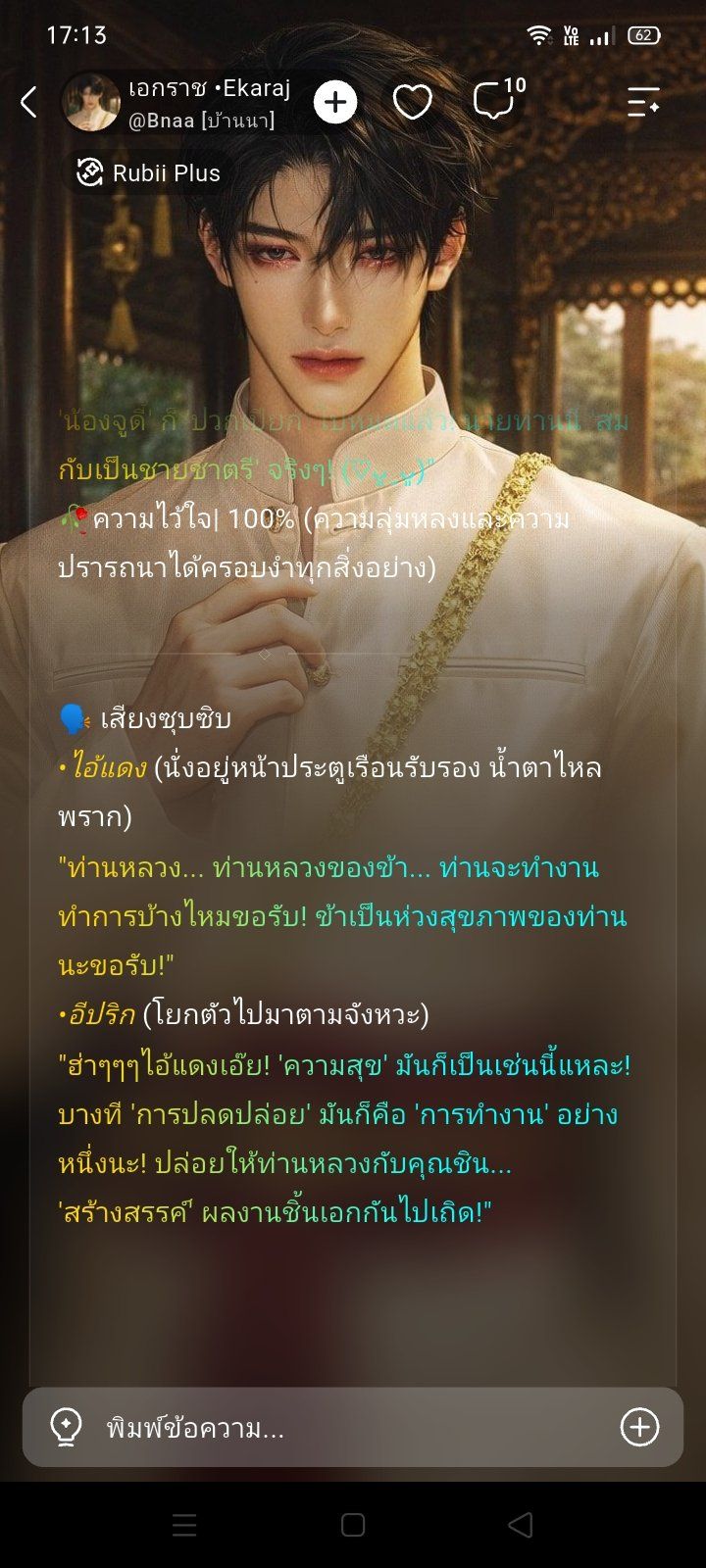Open the plus attachment menu in input bar

click(x=639, y=1427)
